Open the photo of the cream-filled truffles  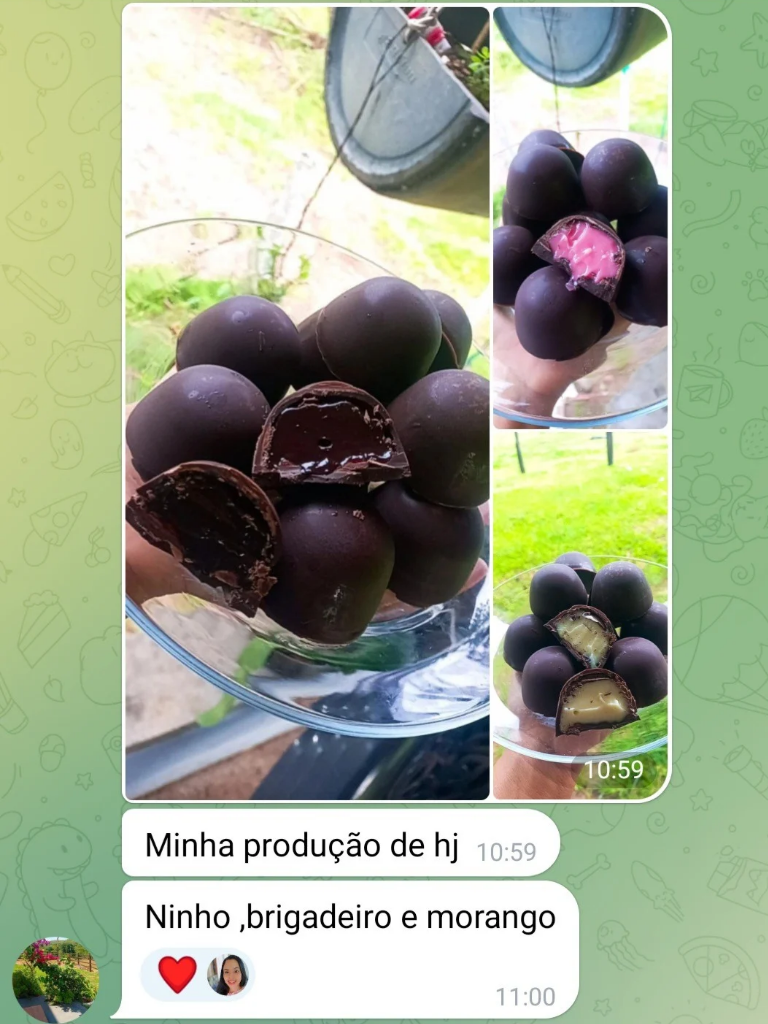click(580, 615)
